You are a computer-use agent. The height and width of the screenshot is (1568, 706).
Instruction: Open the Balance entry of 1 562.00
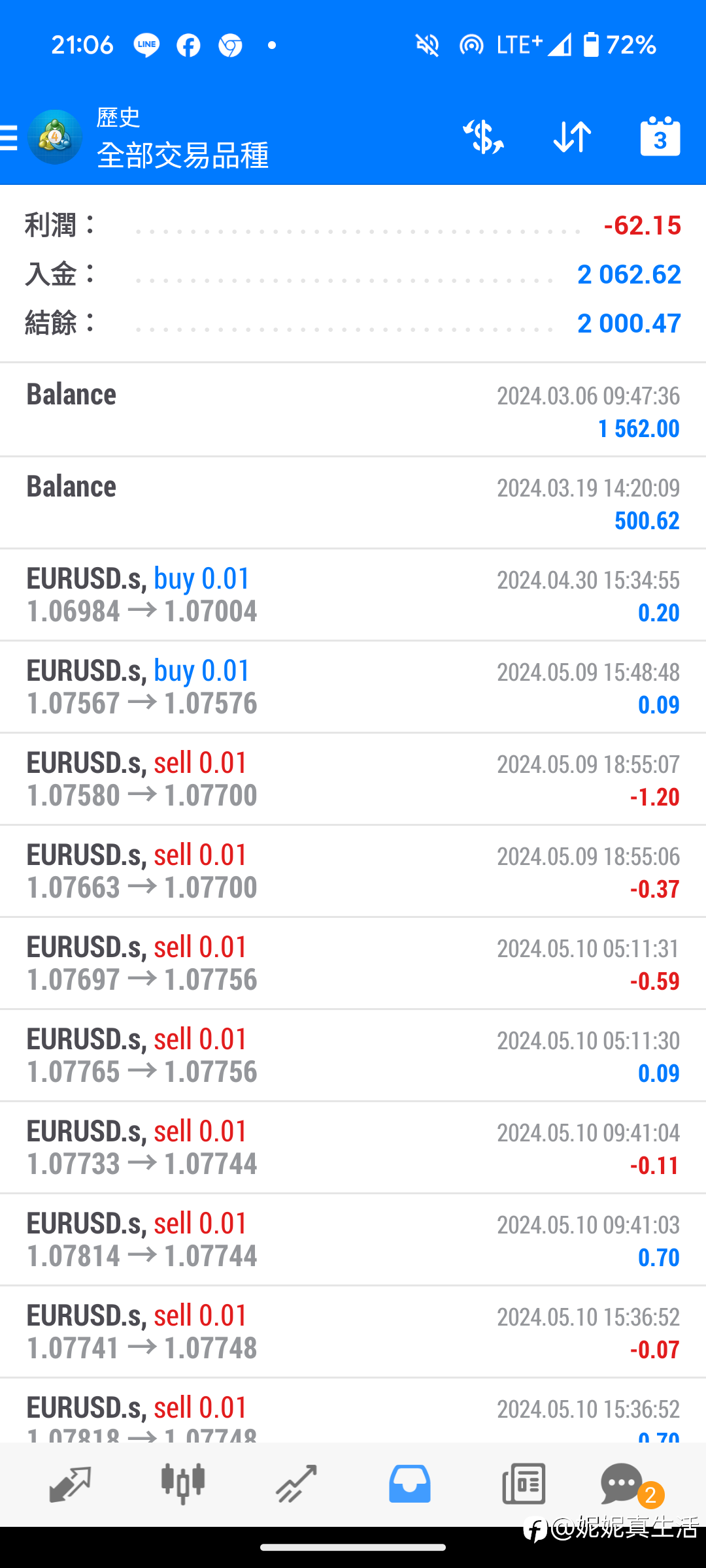[353, 410]
